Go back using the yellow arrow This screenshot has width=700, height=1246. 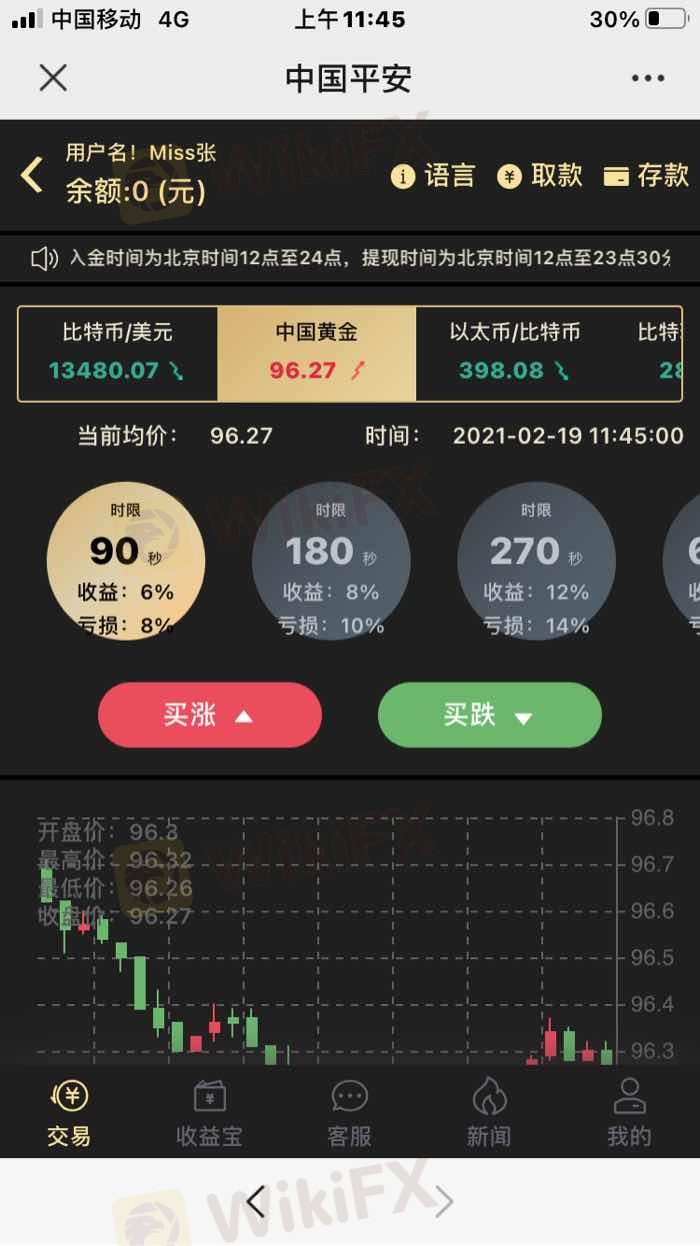[32, 175]
